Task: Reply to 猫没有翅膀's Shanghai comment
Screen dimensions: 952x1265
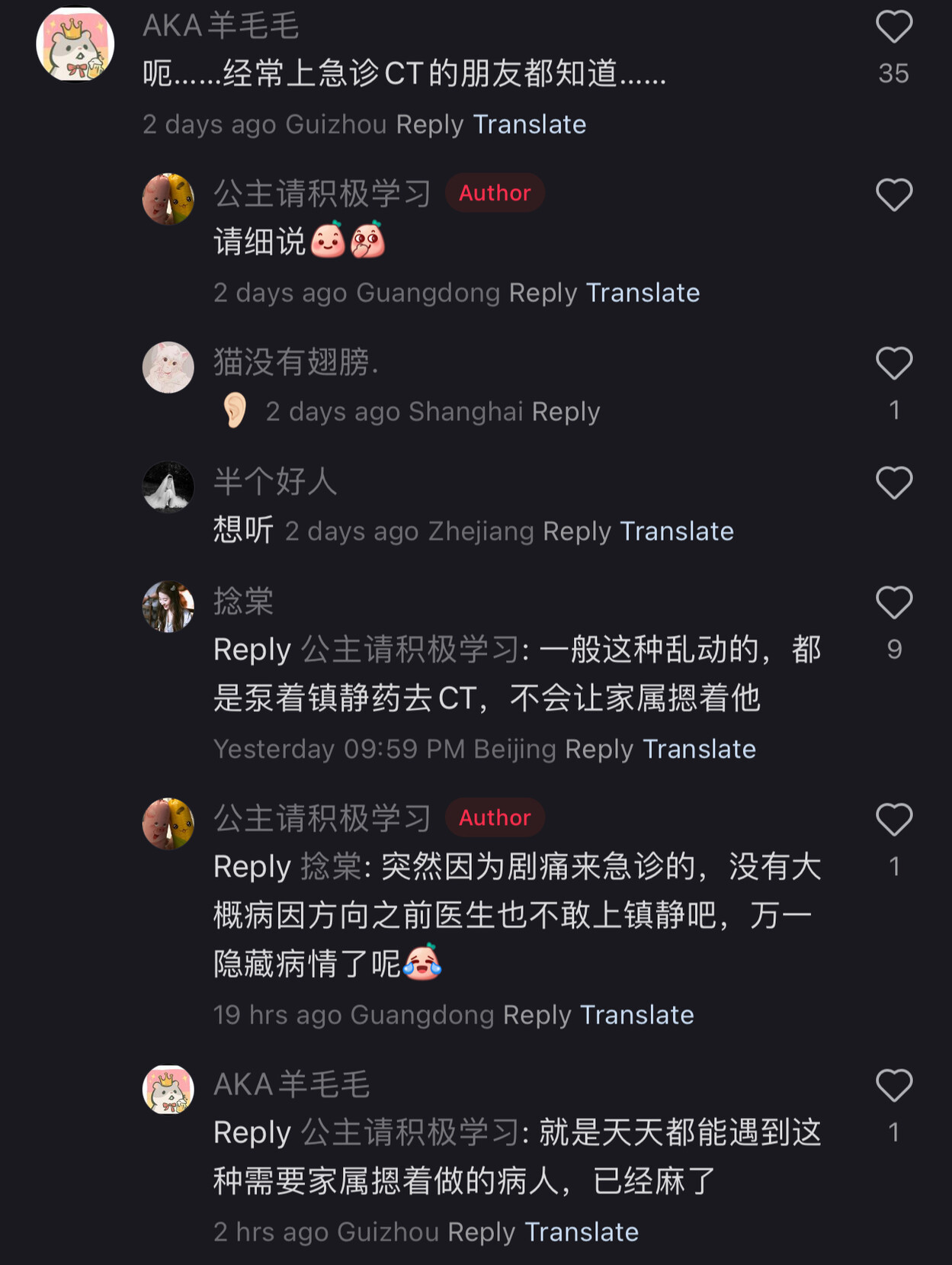Action: point(566,412)
